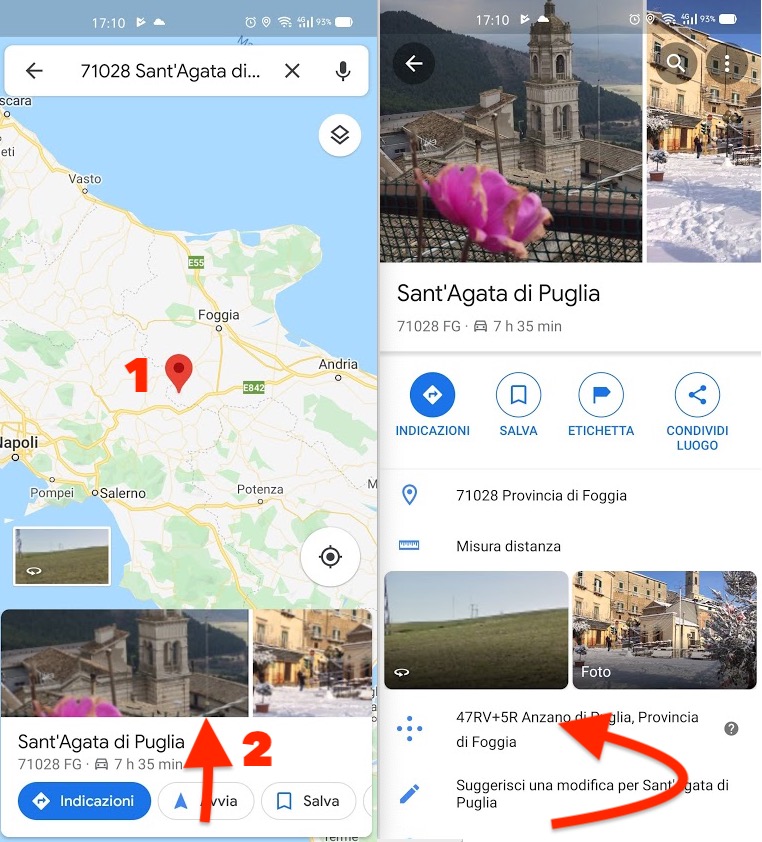This screenshot has height=842, width=762.
Task: Open the map layers icon
Action: click(340, 135)
